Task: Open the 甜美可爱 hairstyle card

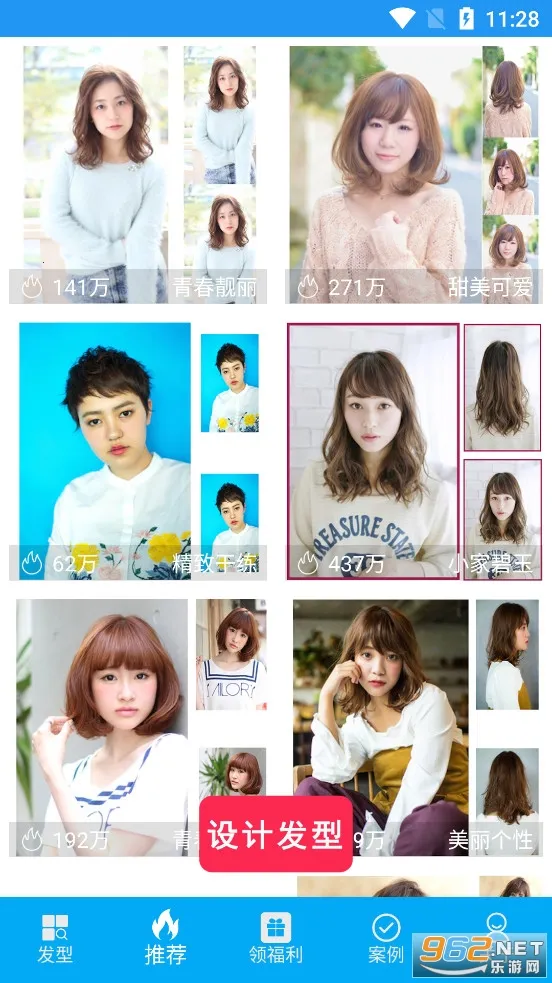Action: point(414,174)
